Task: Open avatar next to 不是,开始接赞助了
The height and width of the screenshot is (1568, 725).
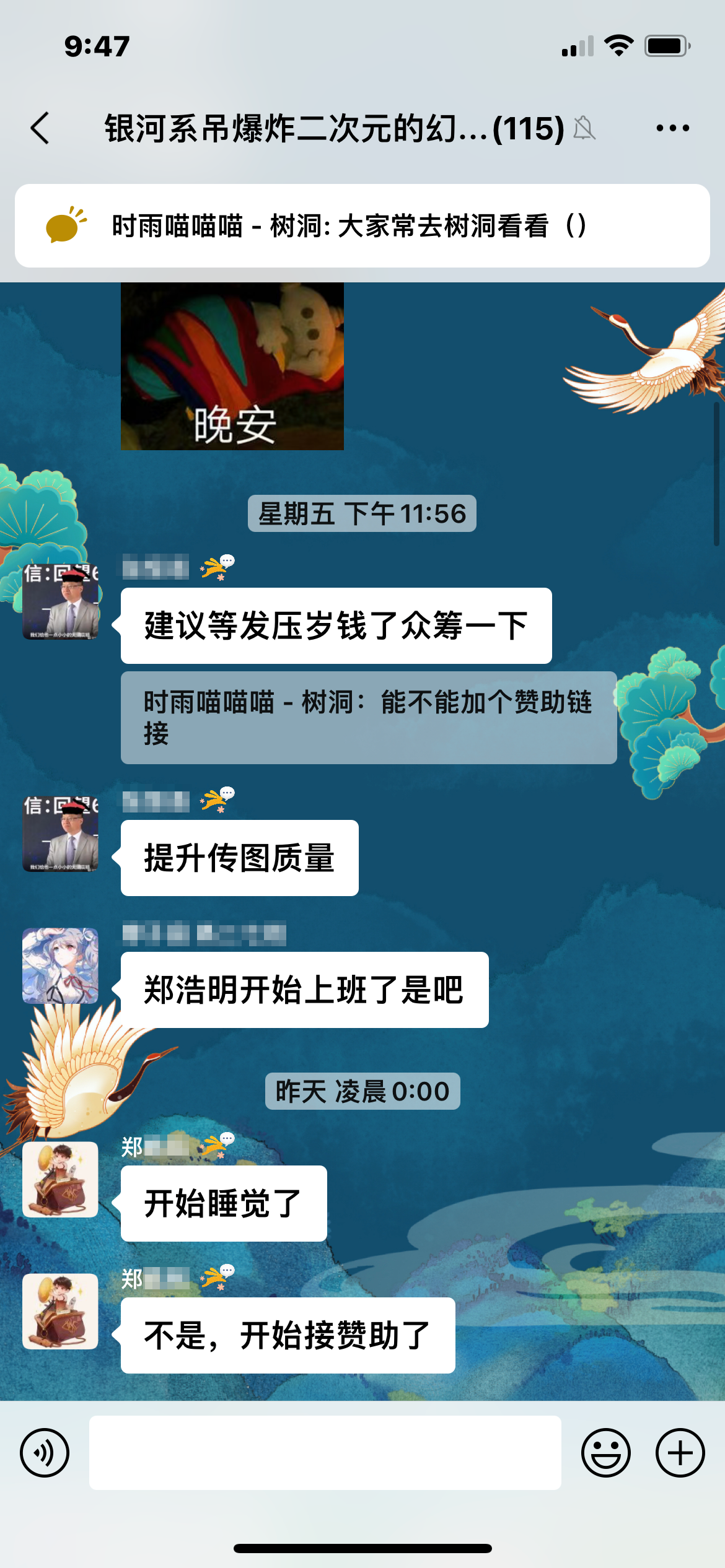Action: click(61, 1312)
